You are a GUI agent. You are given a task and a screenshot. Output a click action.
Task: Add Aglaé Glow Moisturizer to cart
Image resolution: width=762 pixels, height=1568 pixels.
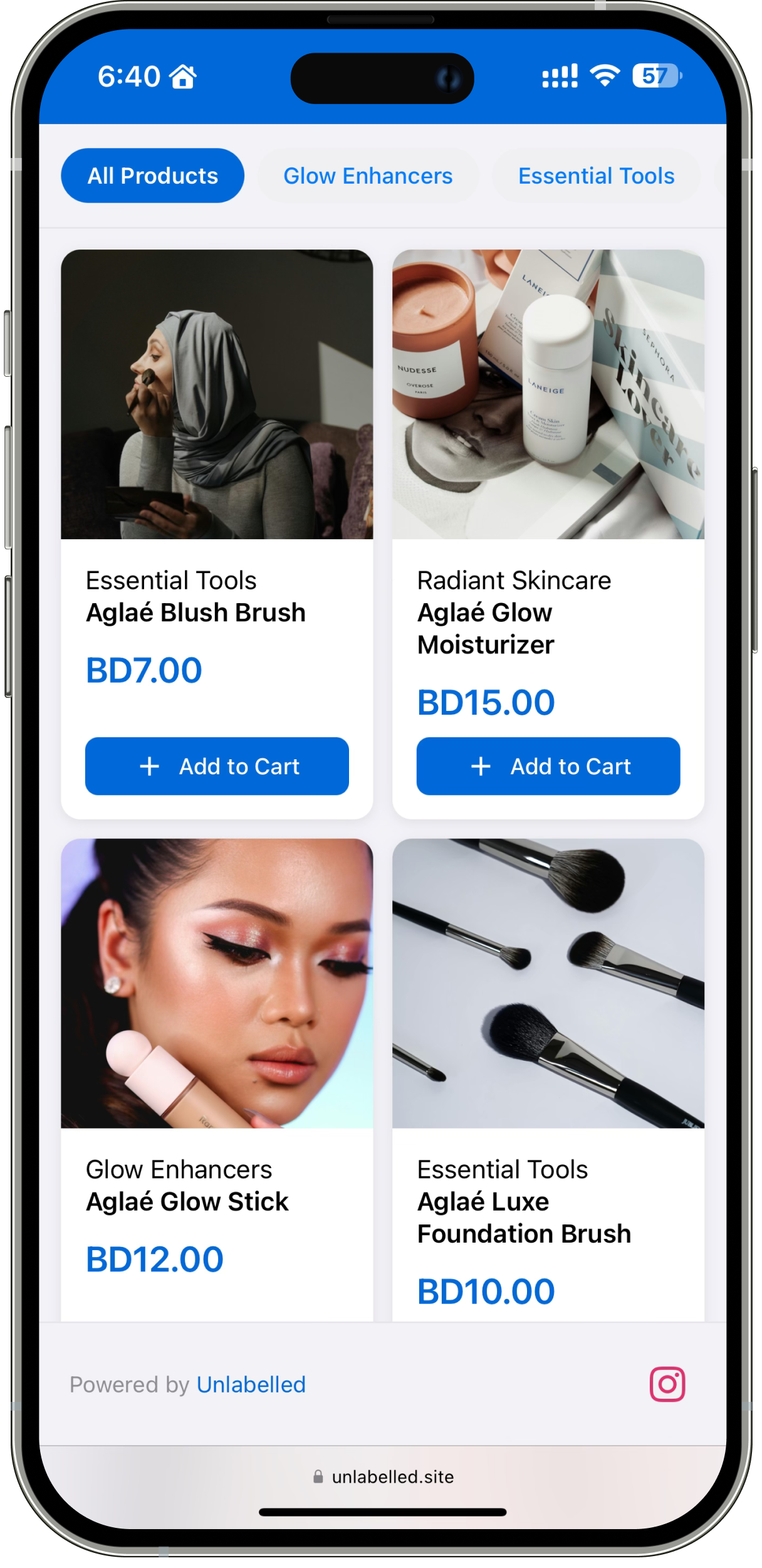point(548,766)
